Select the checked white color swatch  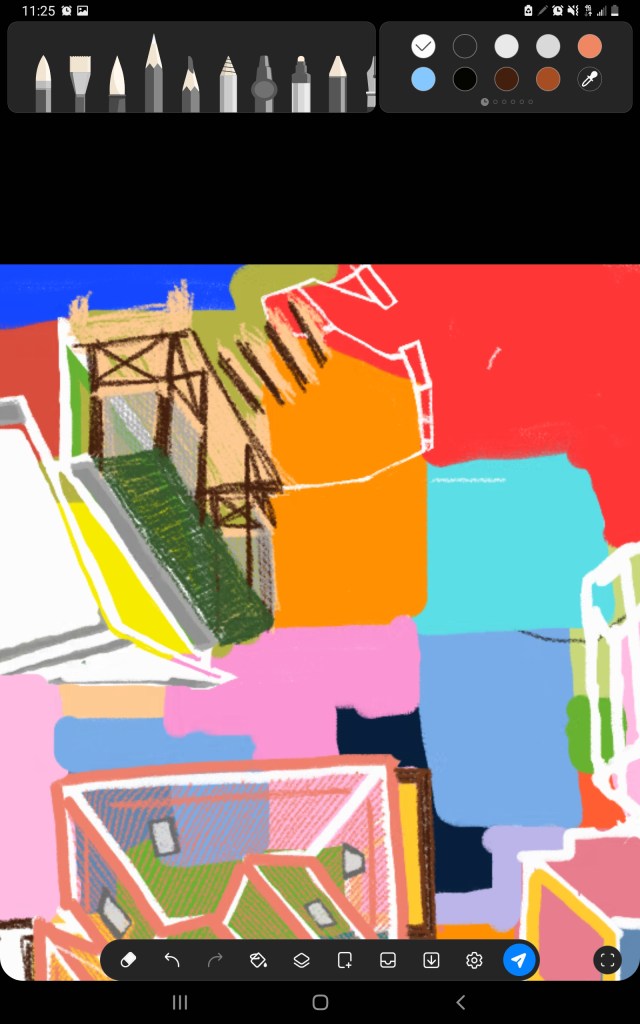(423, 46)
